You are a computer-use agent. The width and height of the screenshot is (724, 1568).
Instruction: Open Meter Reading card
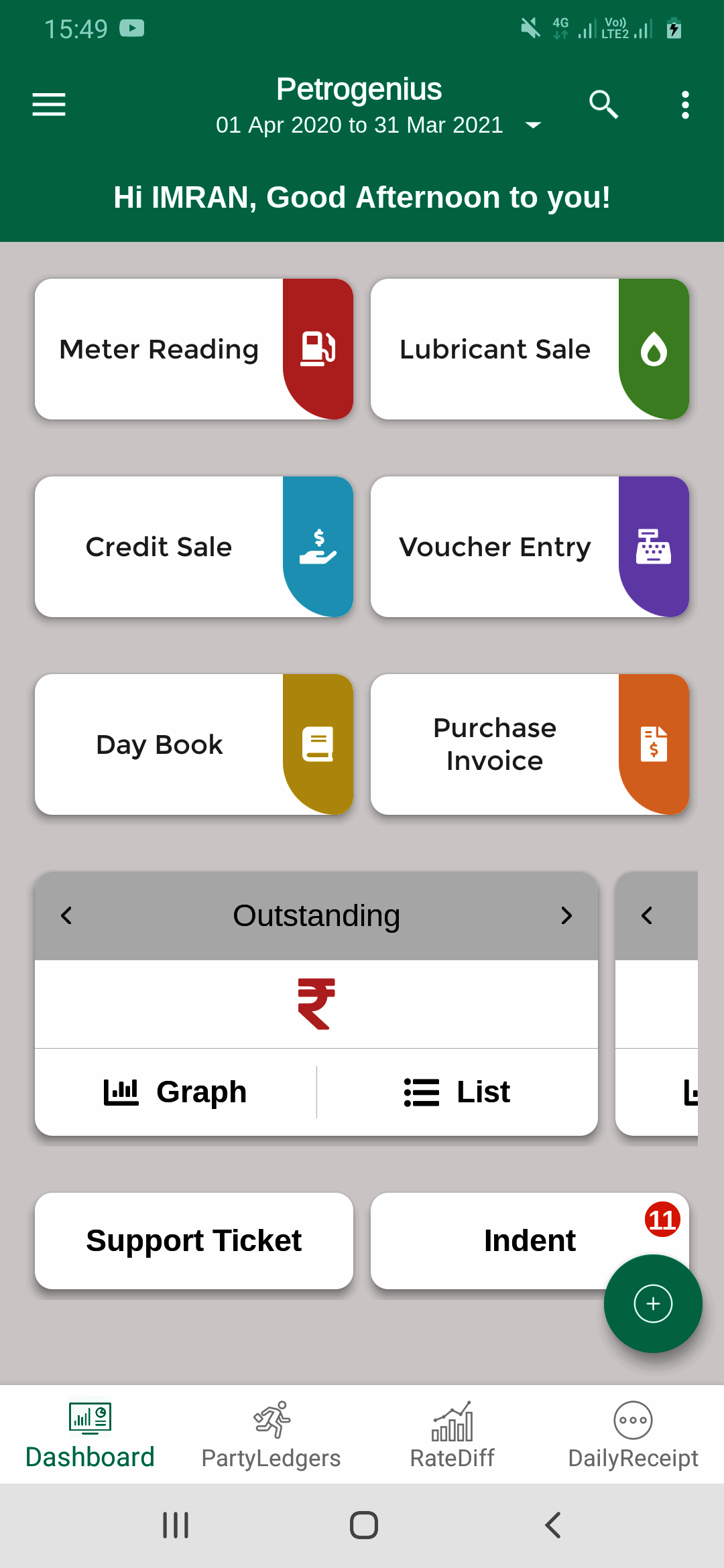[x=194, y=349]
